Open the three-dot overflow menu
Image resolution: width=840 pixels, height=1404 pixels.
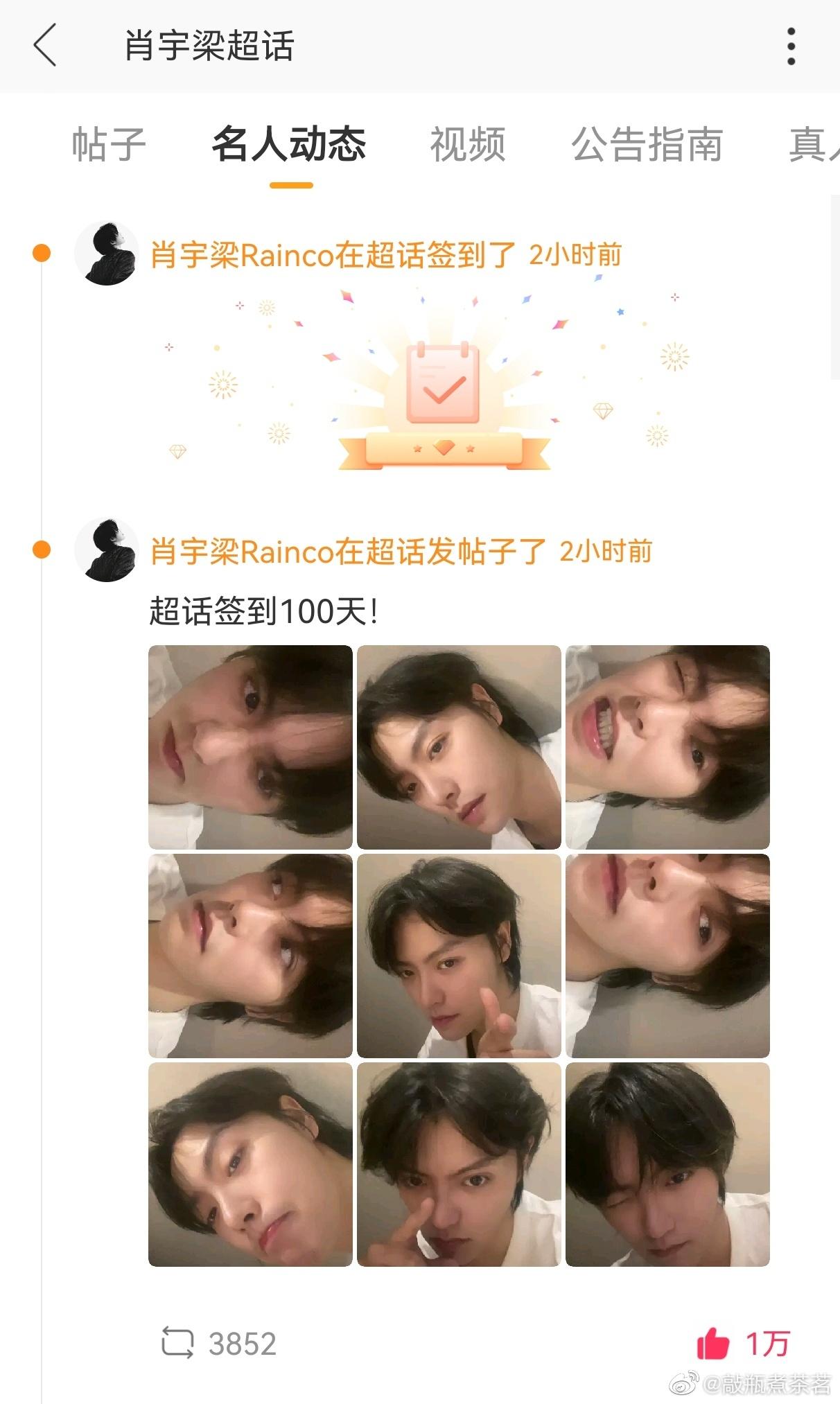[x=791, y=46]
